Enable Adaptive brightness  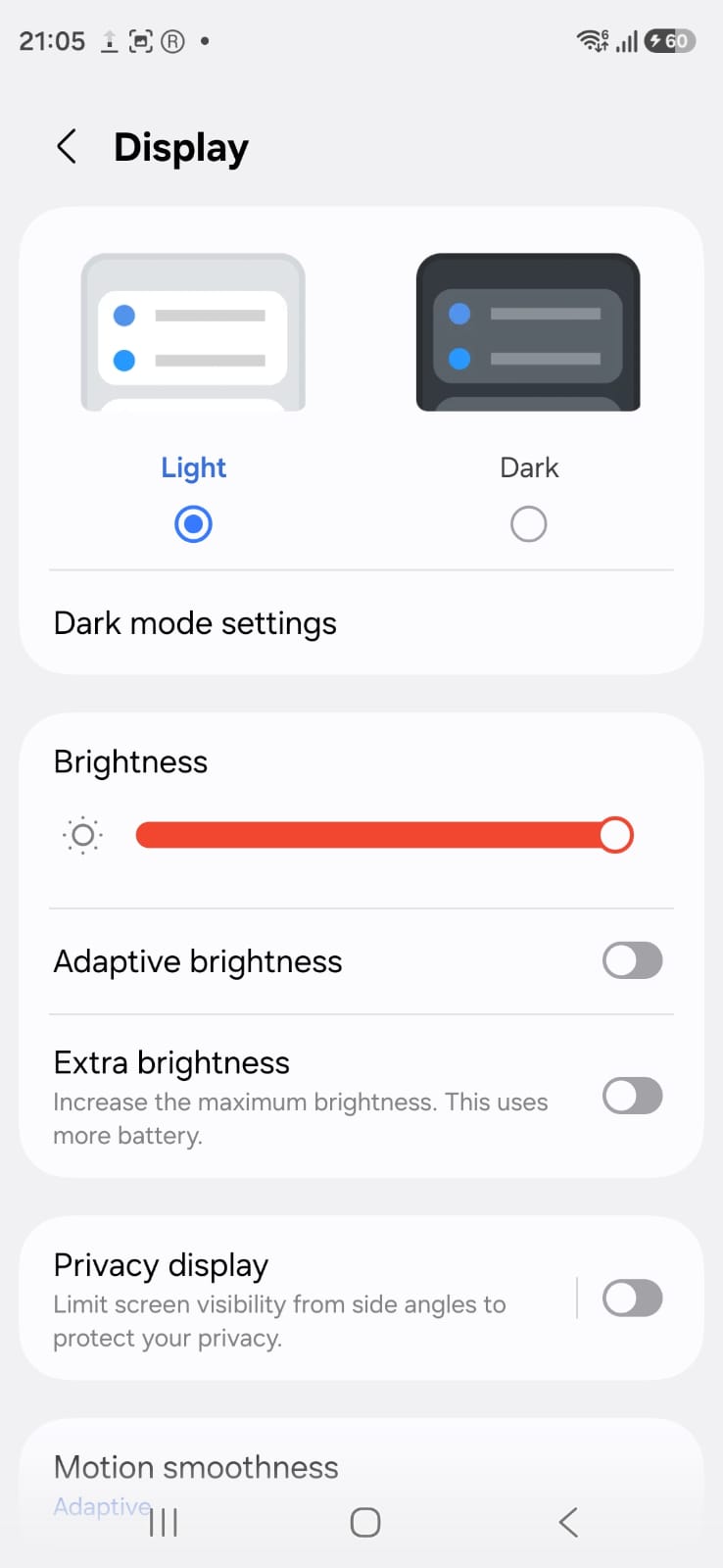coord(632,960)
